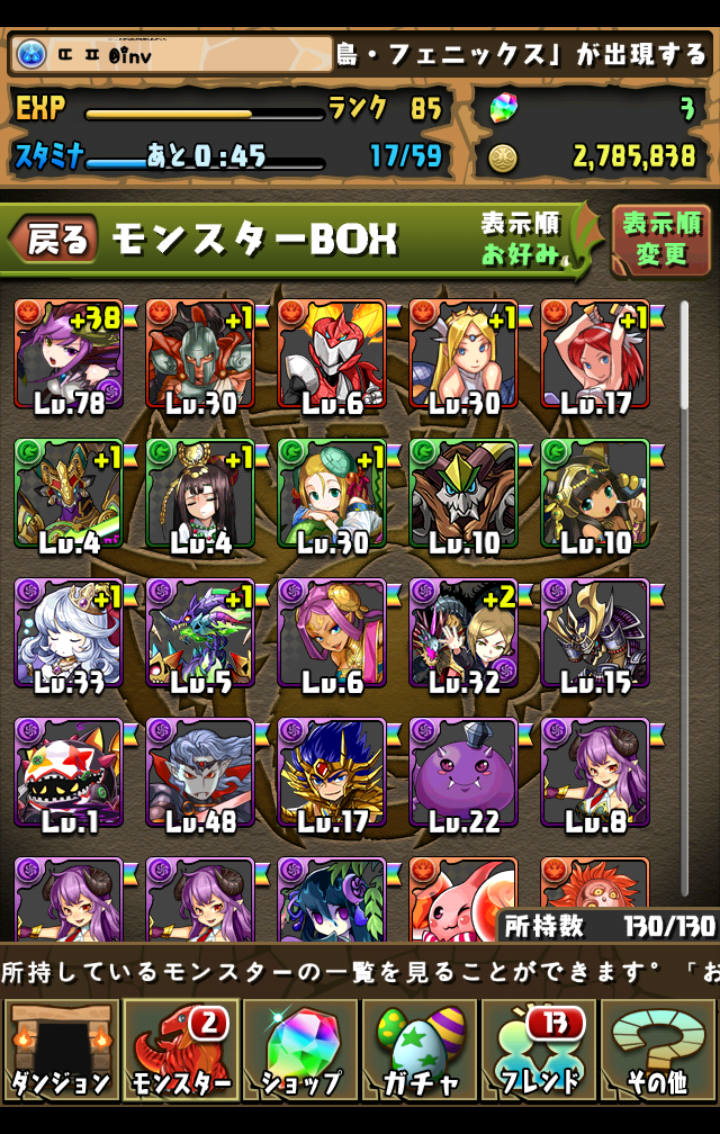Select the Lv.22 purple slime monster
The width and height of the screenshot is (720, 1134).
(463, 773)
